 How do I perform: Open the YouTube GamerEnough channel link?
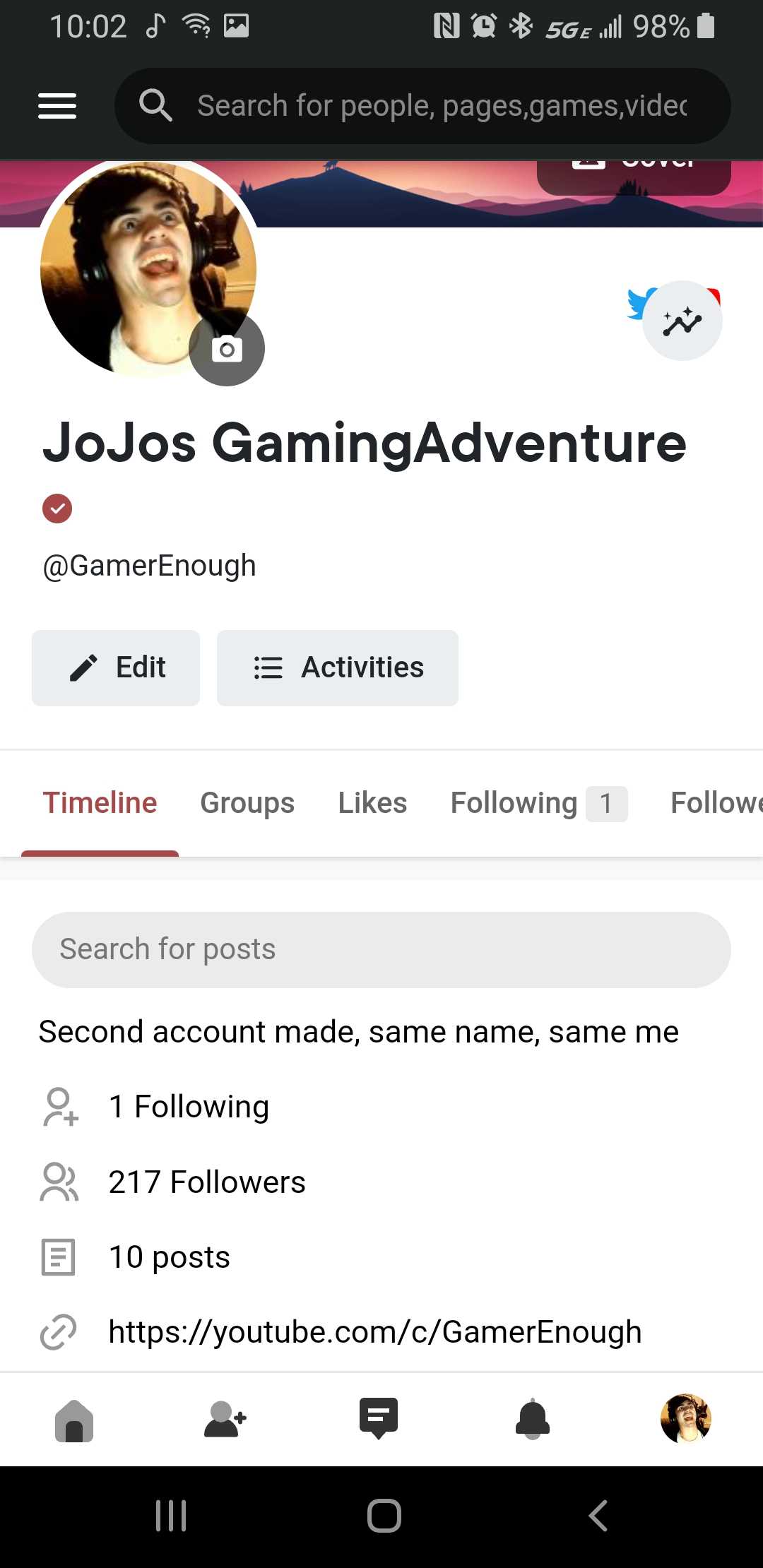coord(374,1332)
